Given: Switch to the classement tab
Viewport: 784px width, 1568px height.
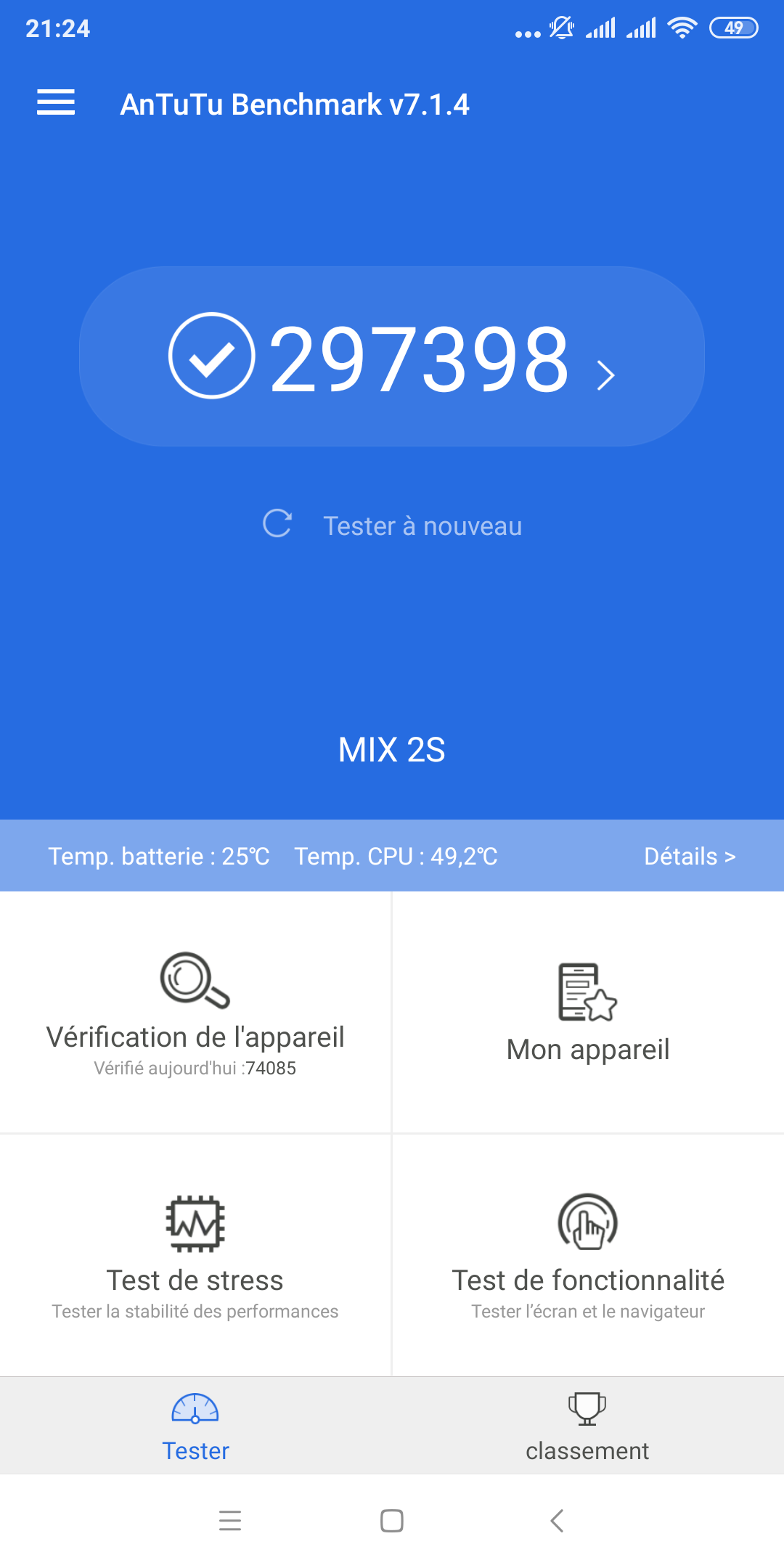Looking at the screenshot, I should 587,1426.
